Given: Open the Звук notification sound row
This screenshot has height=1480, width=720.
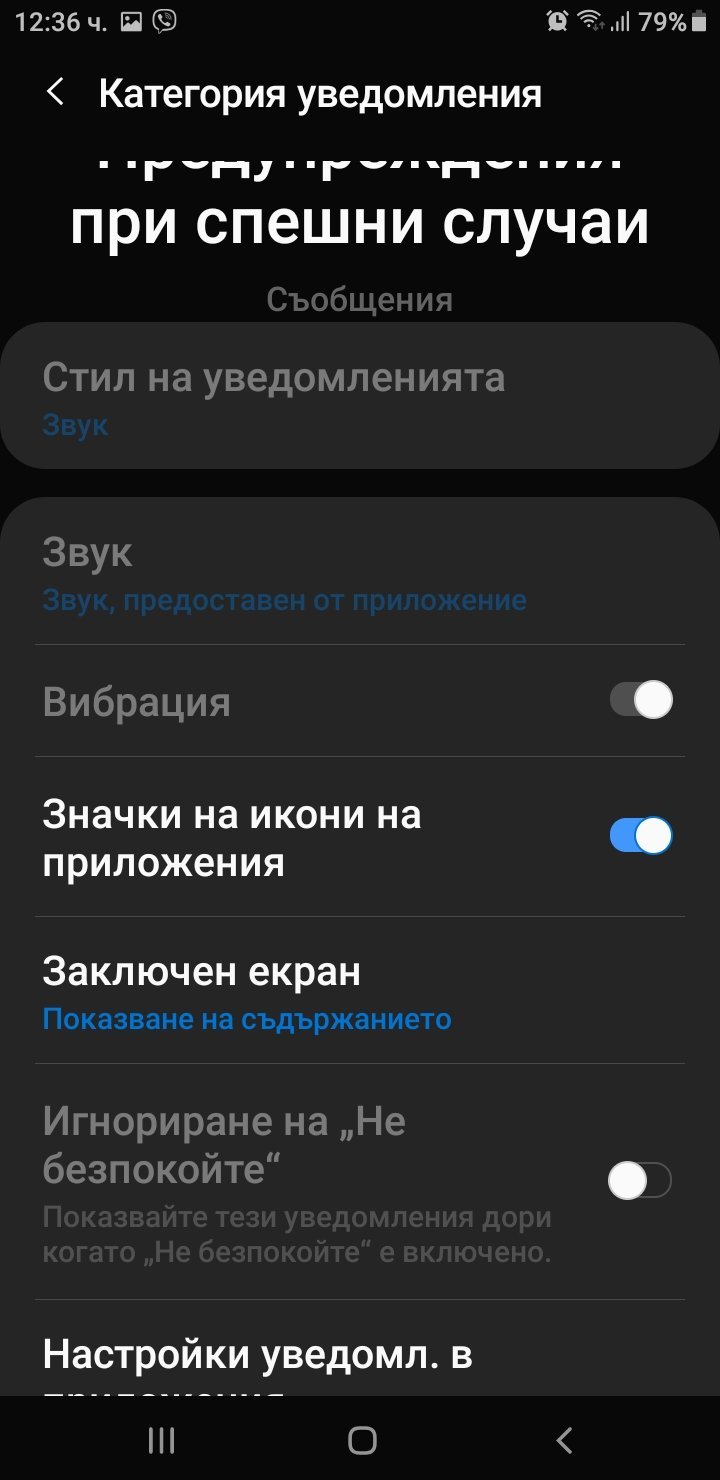Looking at the screenshot, I should pyautogui.click(x=360, y=574).
